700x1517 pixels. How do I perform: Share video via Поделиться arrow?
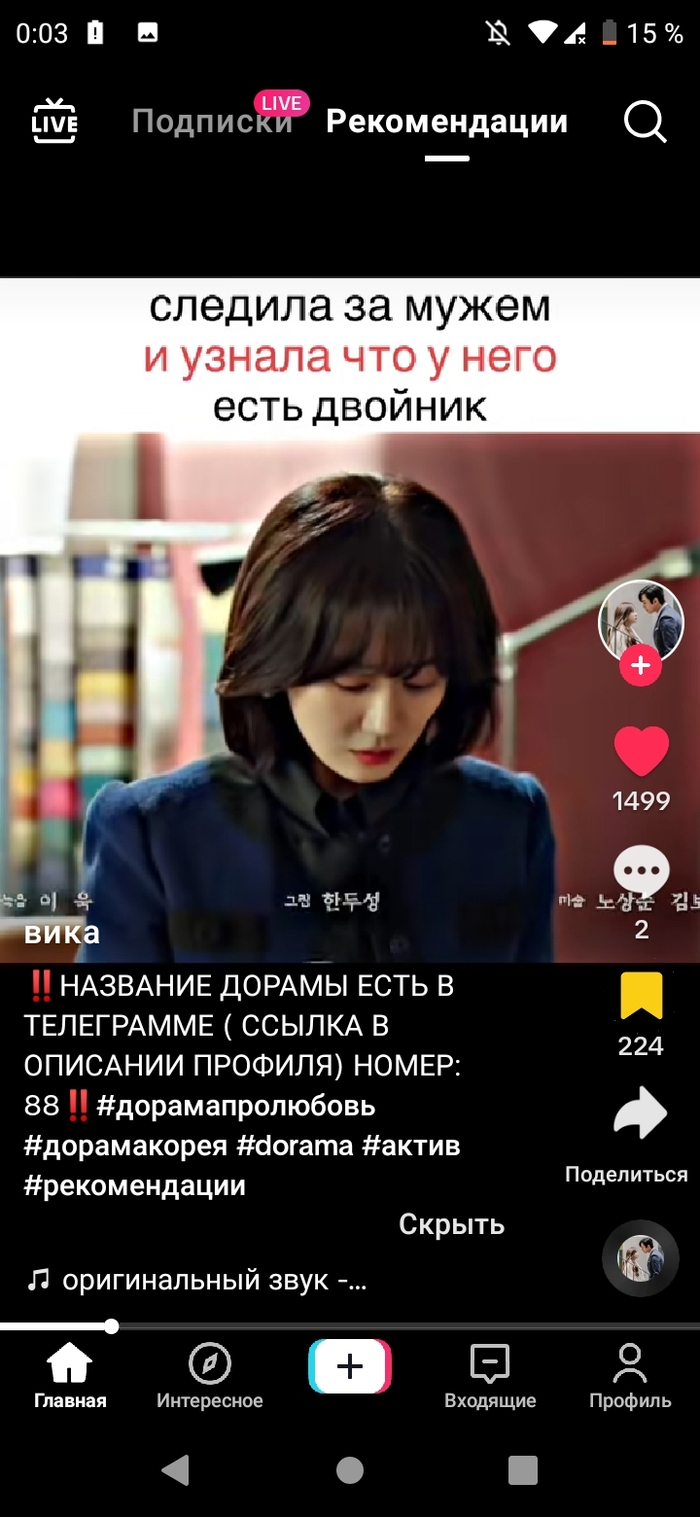pyautogui.click(x=640, y=1115)
